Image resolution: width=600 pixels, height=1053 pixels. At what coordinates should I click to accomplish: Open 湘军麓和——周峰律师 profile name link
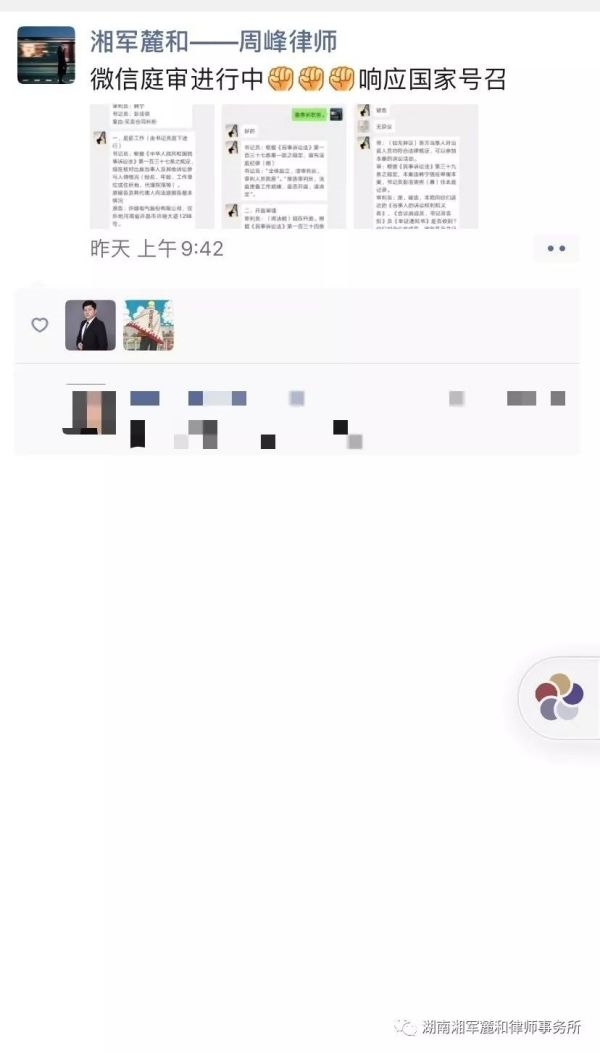(x=213, y=42)
